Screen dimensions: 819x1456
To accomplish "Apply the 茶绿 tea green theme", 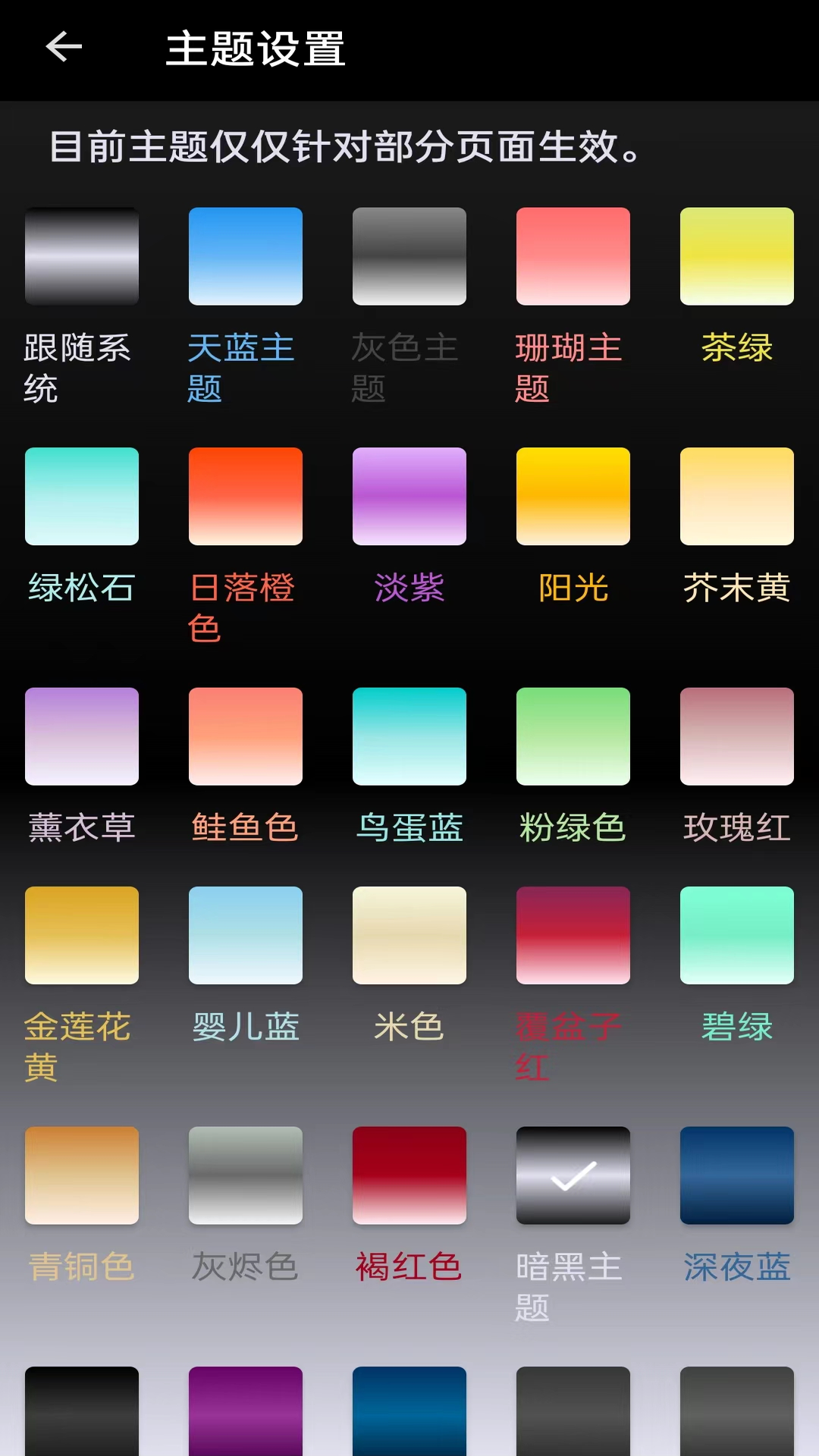I will 736,256.
